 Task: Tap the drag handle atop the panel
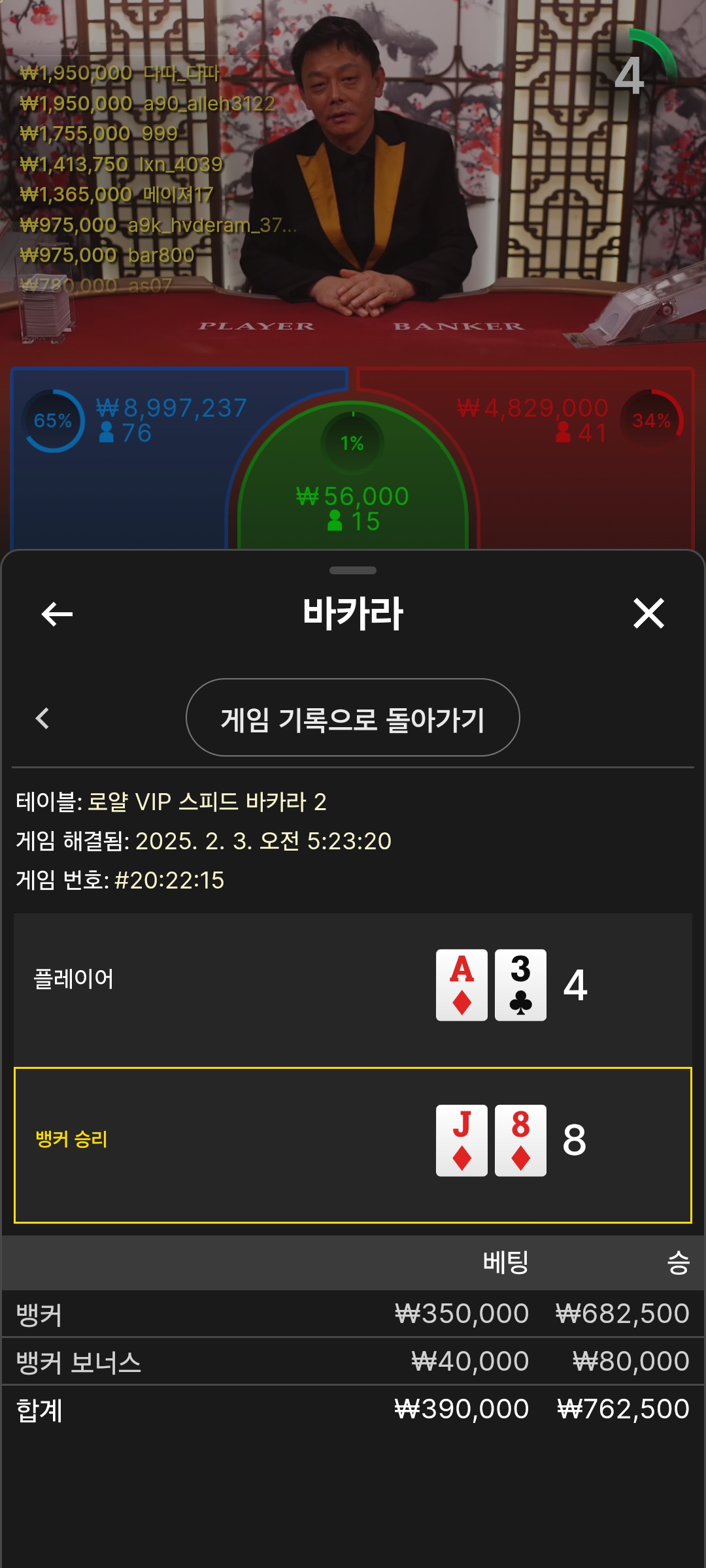pos(353,570)
